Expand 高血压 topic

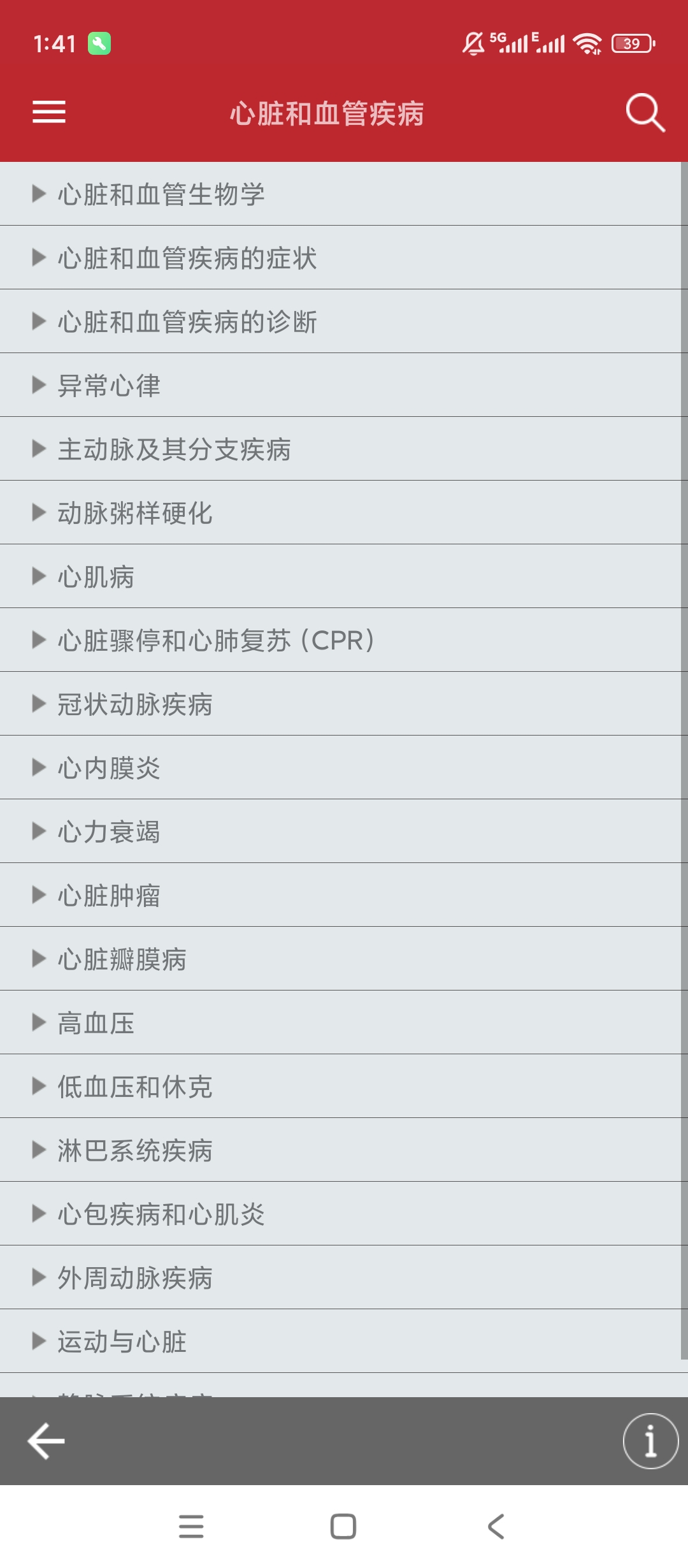[96, 1022]
